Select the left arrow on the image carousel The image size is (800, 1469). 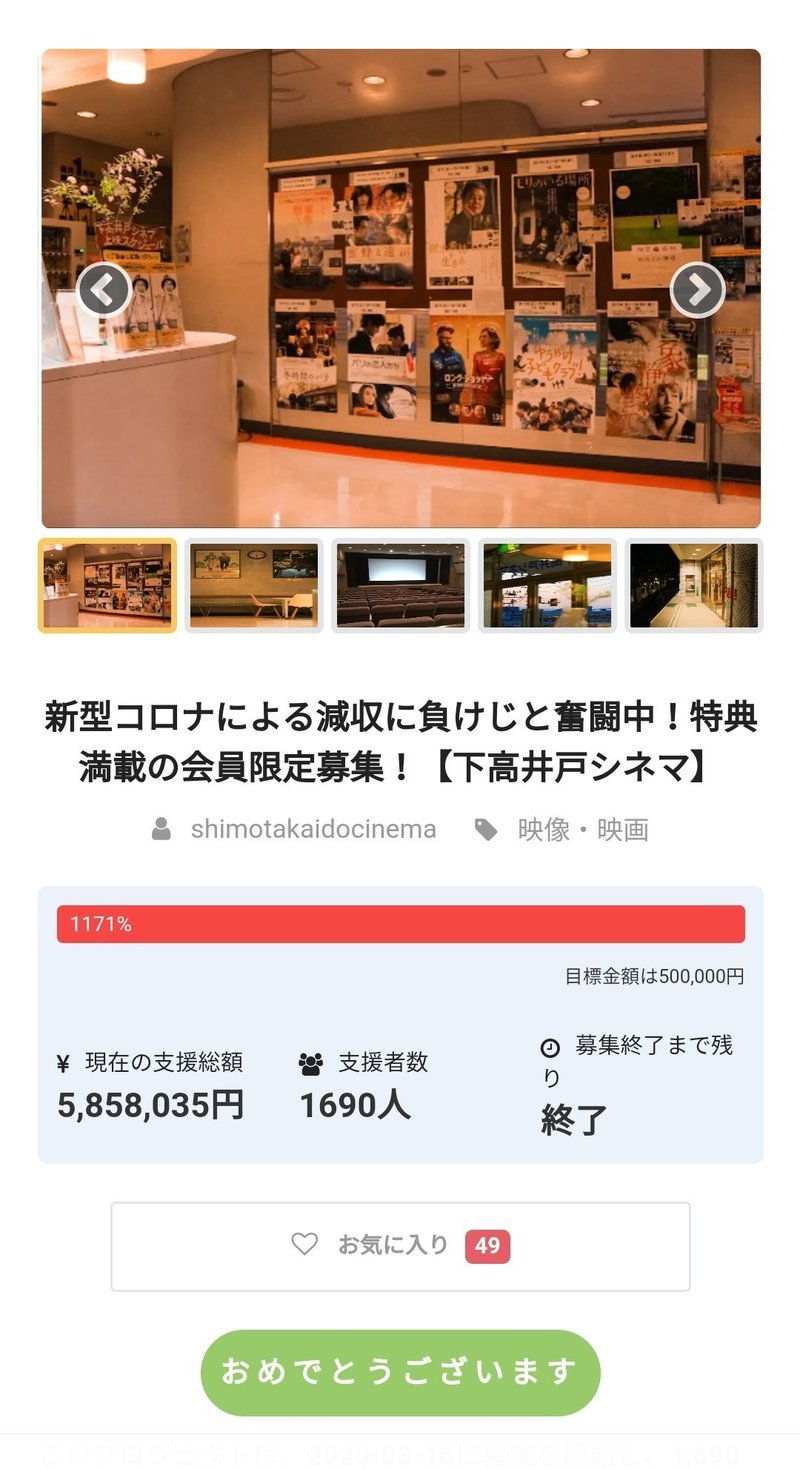pyautogui.click(x=103, y=289)
